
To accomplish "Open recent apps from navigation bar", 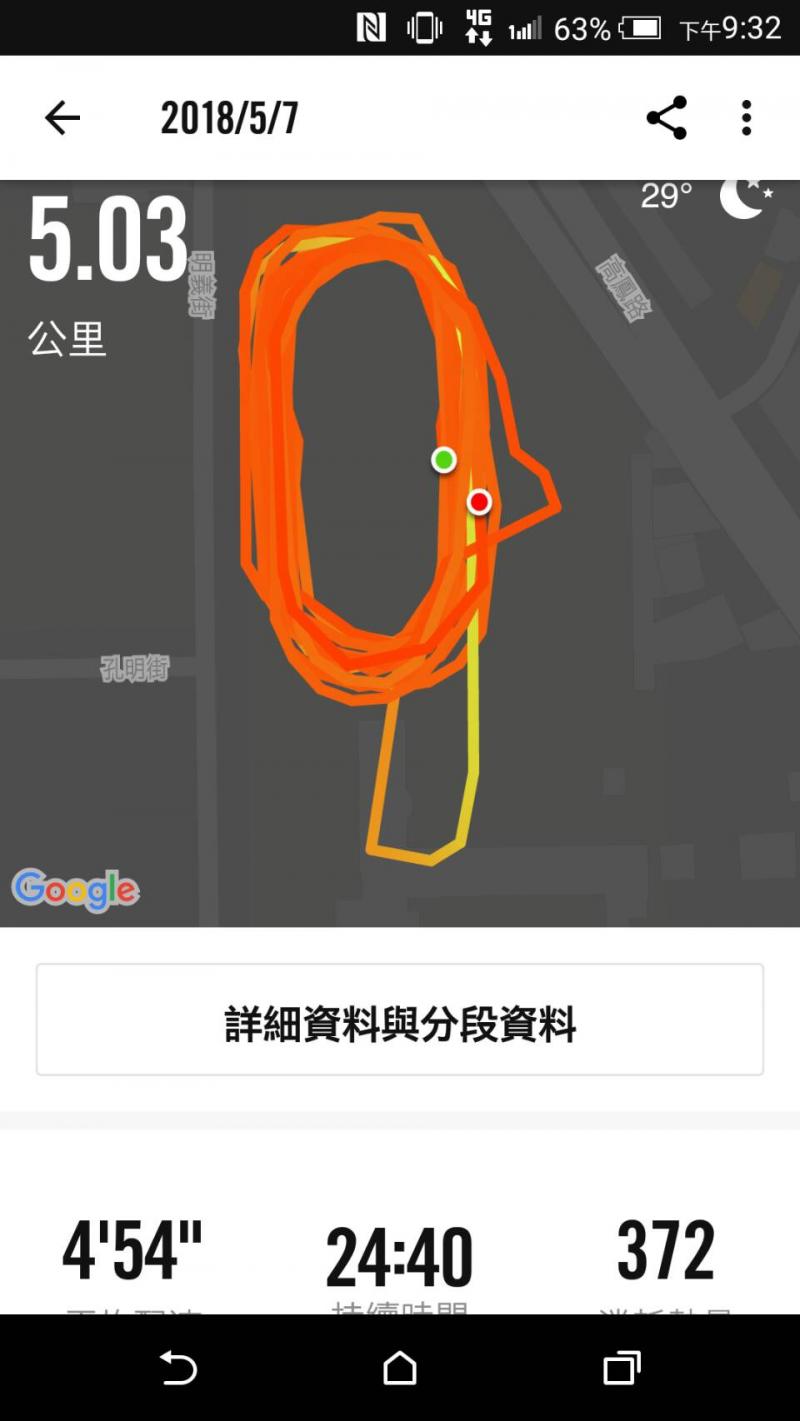I will tap(621, 1367).
